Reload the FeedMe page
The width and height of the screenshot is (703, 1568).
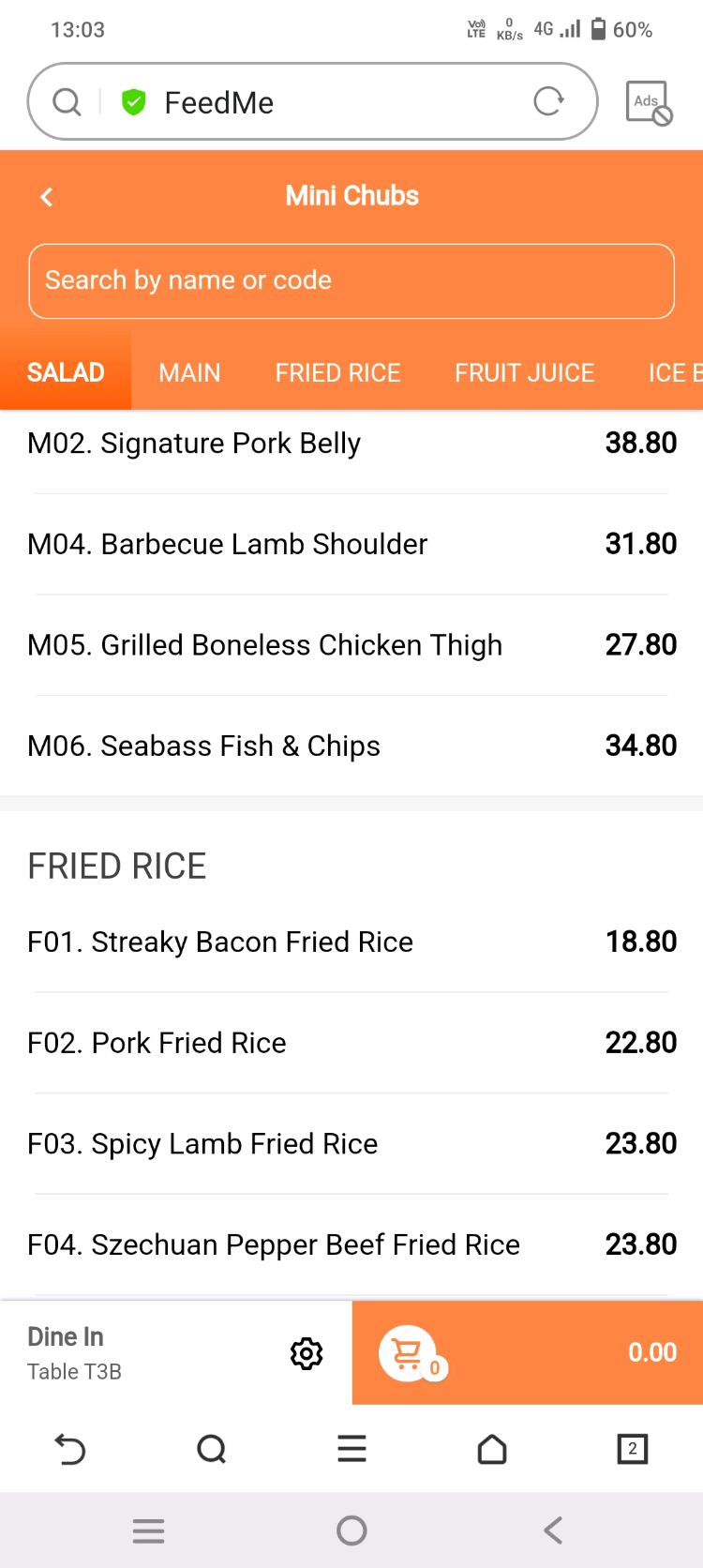coord(548,101)
